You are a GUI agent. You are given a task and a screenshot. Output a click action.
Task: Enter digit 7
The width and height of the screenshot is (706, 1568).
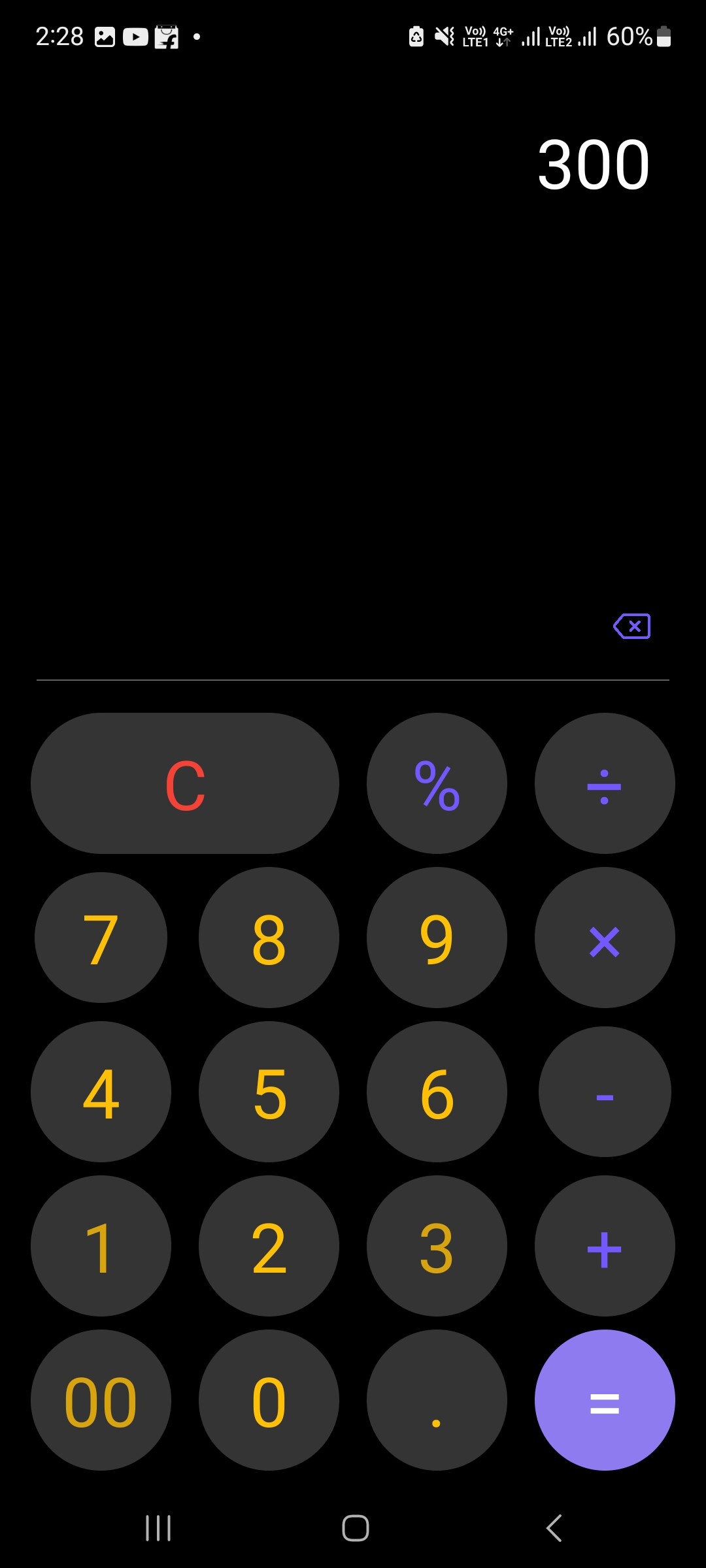pyautogui.click(x=101, y=938)
